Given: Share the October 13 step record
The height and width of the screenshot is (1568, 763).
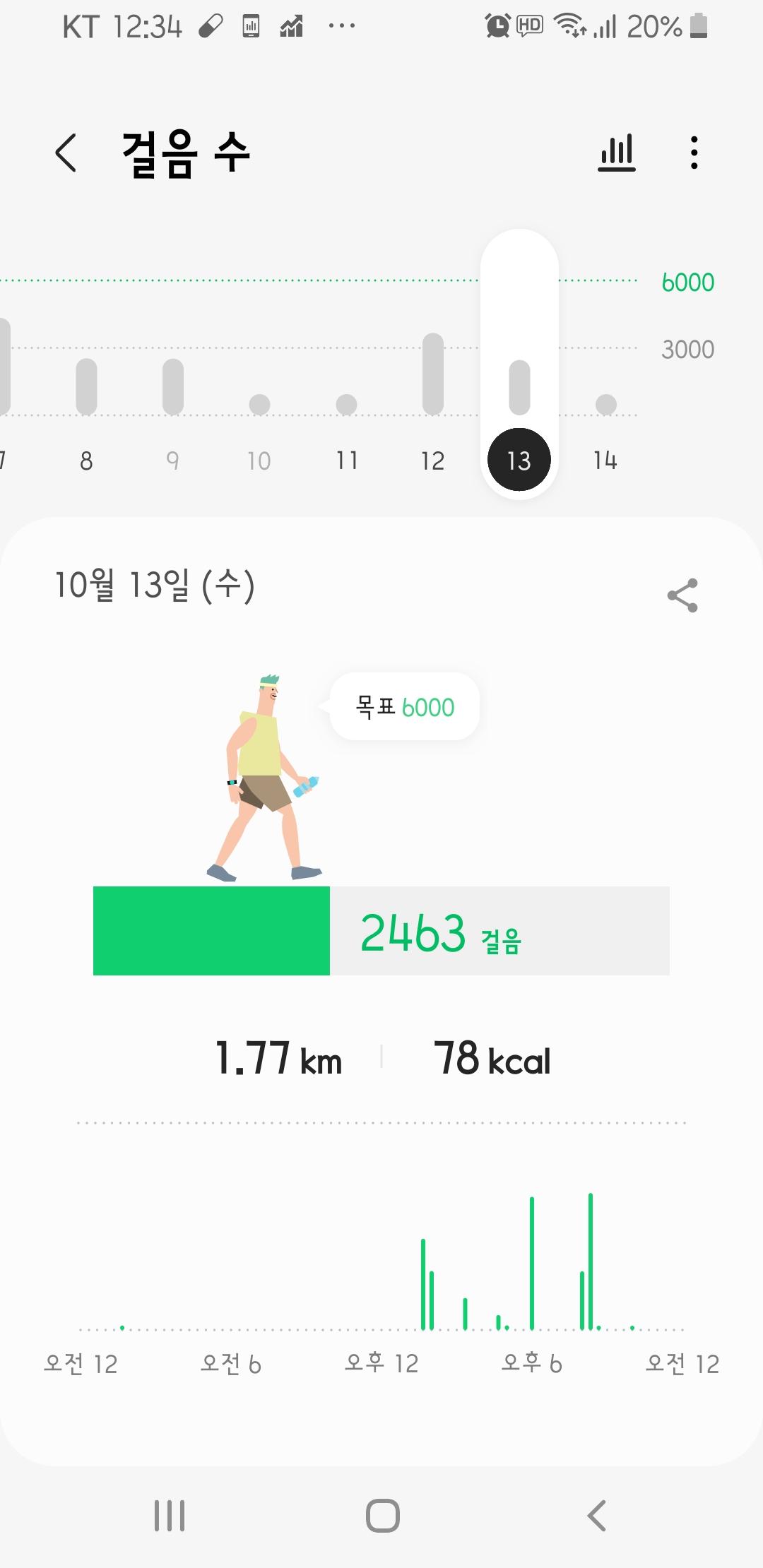Looking at the screenshot, I should coord(682,595).
